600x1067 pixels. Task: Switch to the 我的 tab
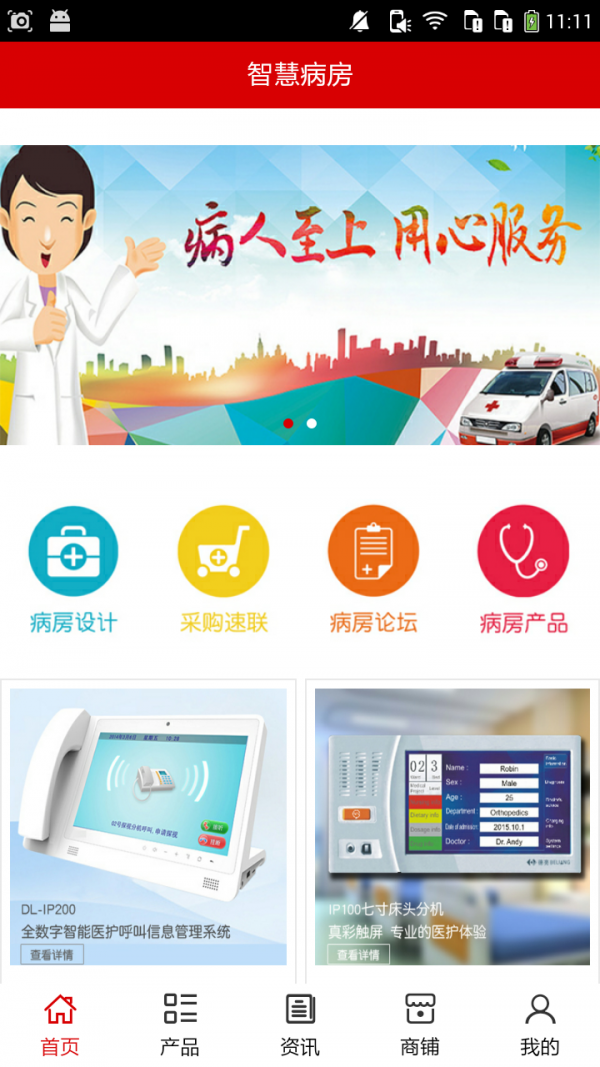click(x=540, y=1025)
